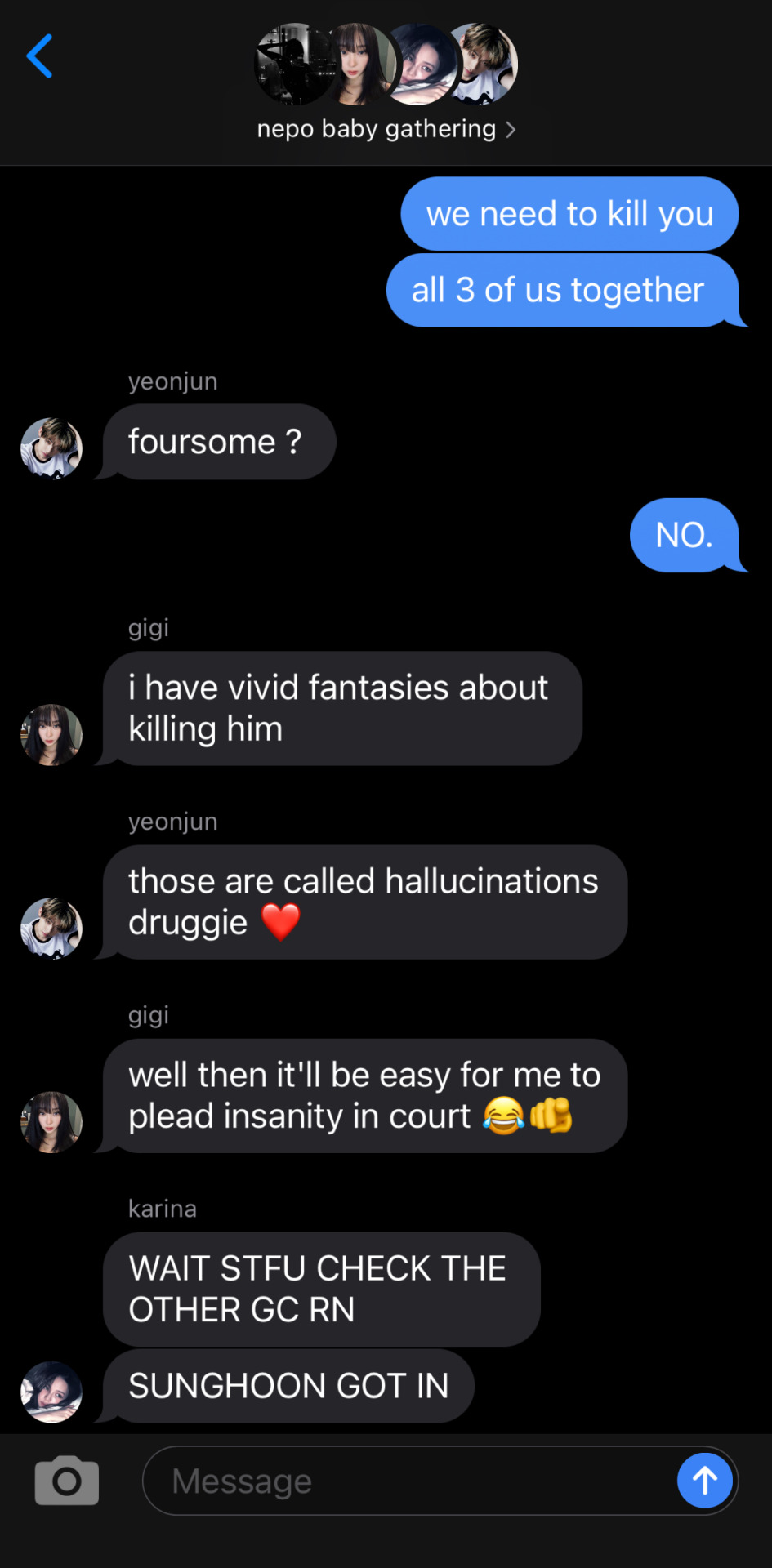
Task: Open yeonjun's avatar beside foursome message
Action: pyautogui.click(x=51, y=448)
